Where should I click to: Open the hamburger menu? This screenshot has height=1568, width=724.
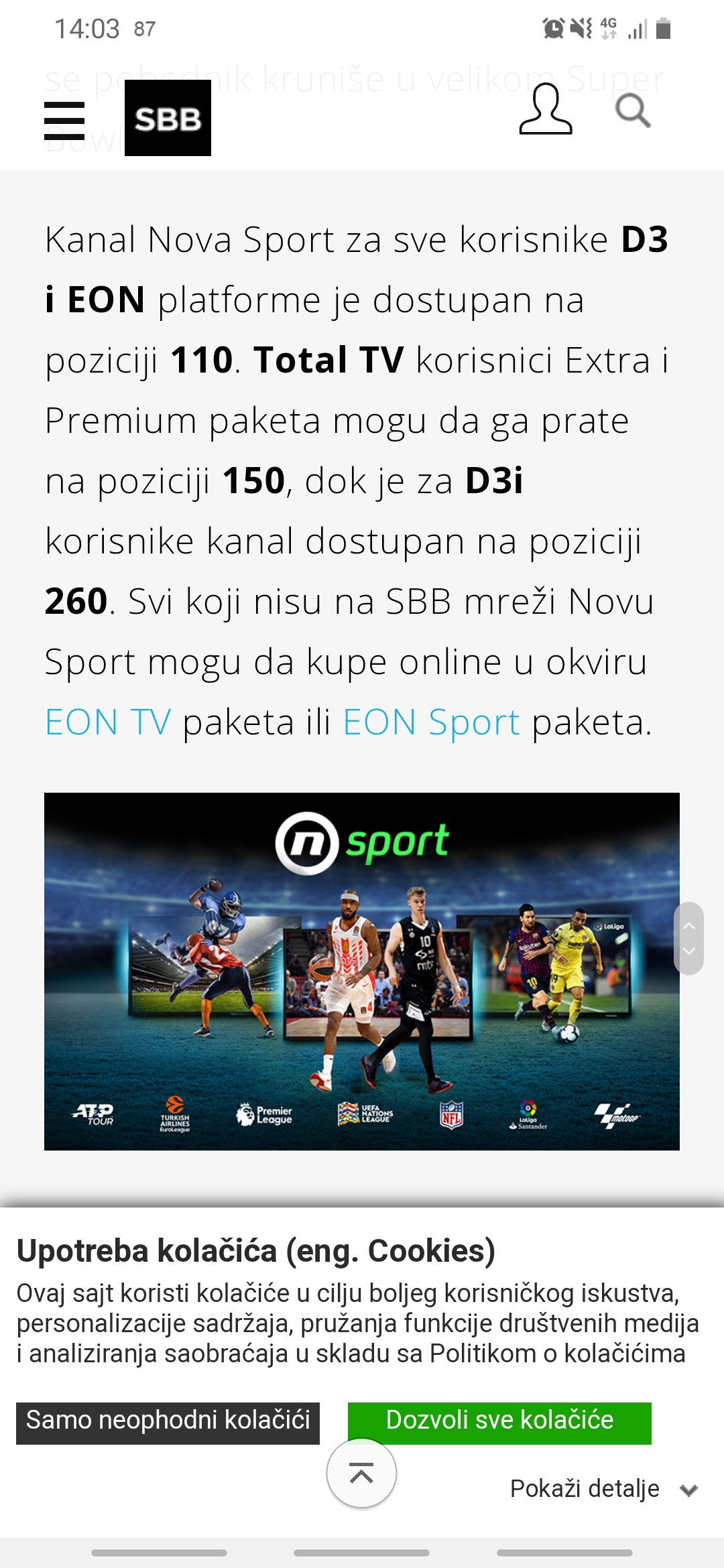point(64,121)
